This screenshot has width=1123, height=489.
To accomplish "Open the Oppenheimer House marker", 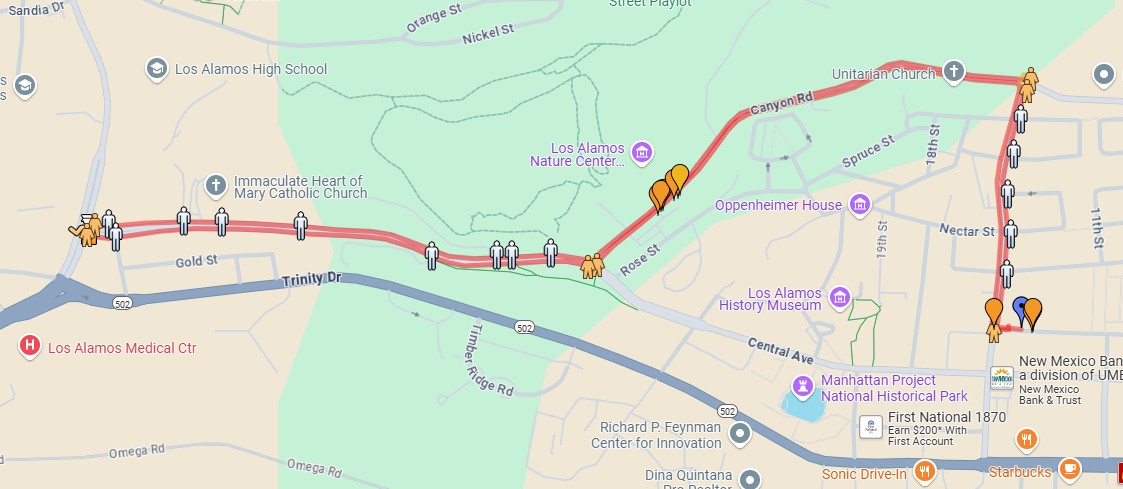I will (859, 205).
